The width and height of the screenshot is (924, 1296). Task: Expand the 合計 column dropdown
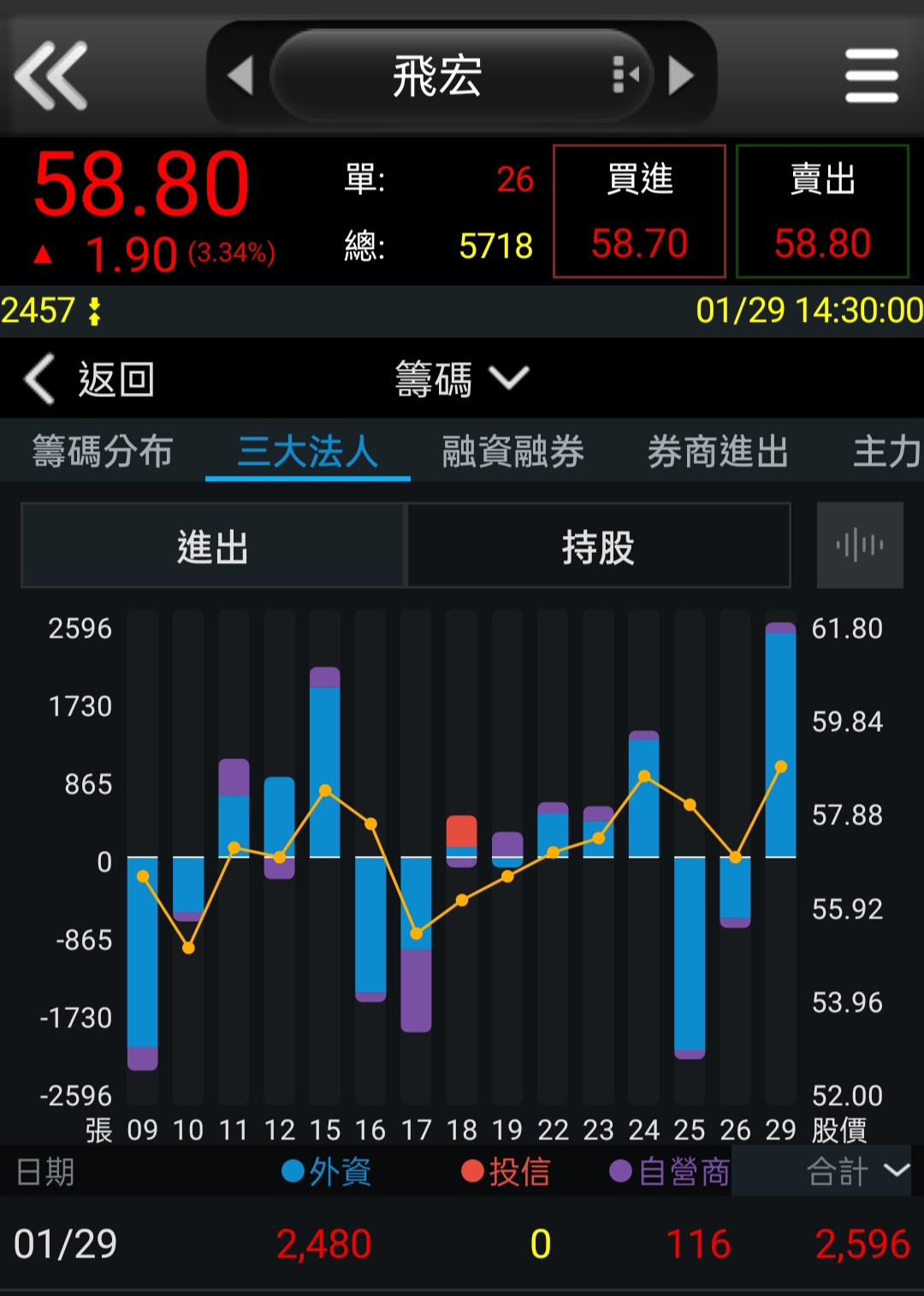coord(857,1171)
